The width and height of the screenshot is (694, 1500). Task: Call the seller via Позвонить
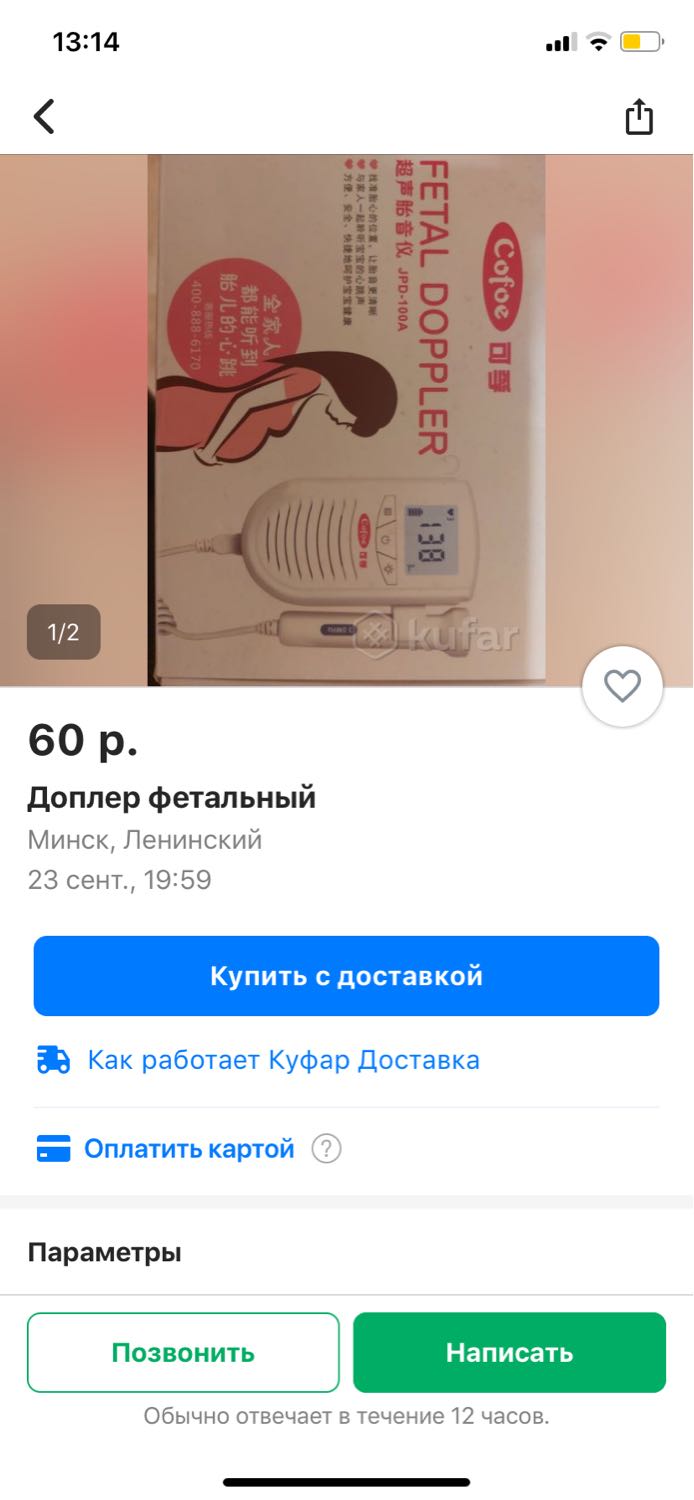tap(183, 1352)
